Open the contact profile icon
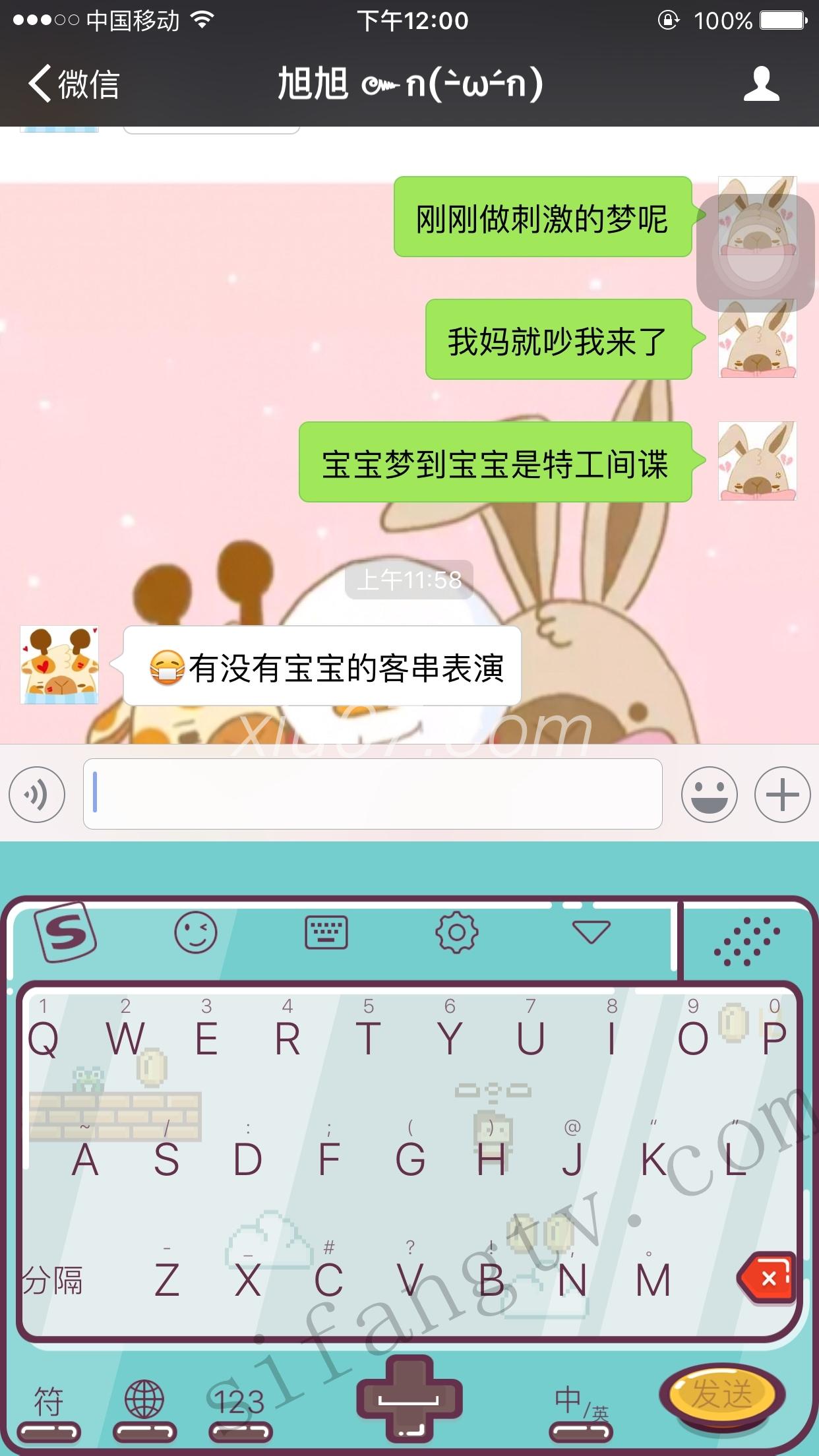 pos(762,84)
